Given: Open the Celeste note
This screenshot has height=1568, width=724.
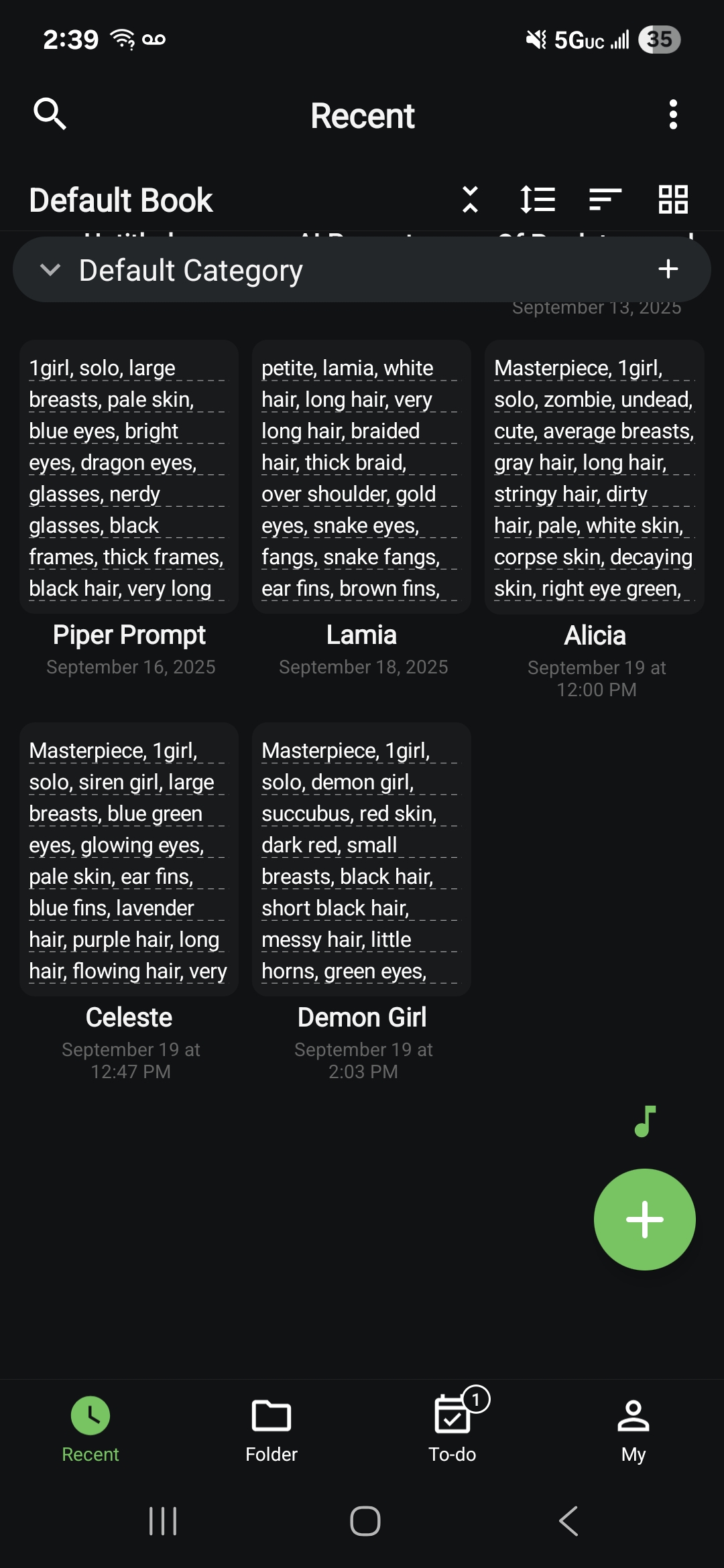Looking at the screenshot, I should click(x=129, y=901).
